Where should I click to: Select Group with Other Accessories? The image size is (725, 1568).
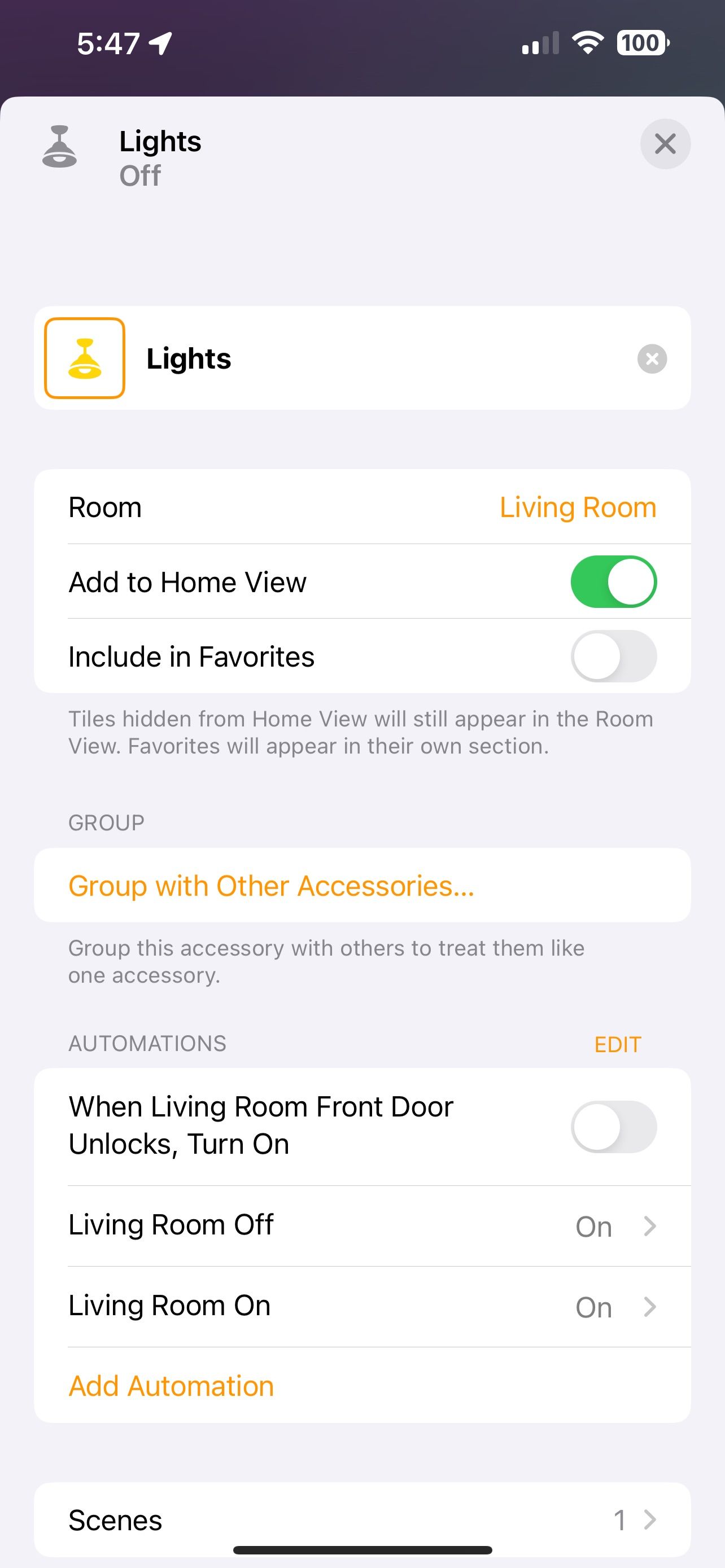coord(272,886)
